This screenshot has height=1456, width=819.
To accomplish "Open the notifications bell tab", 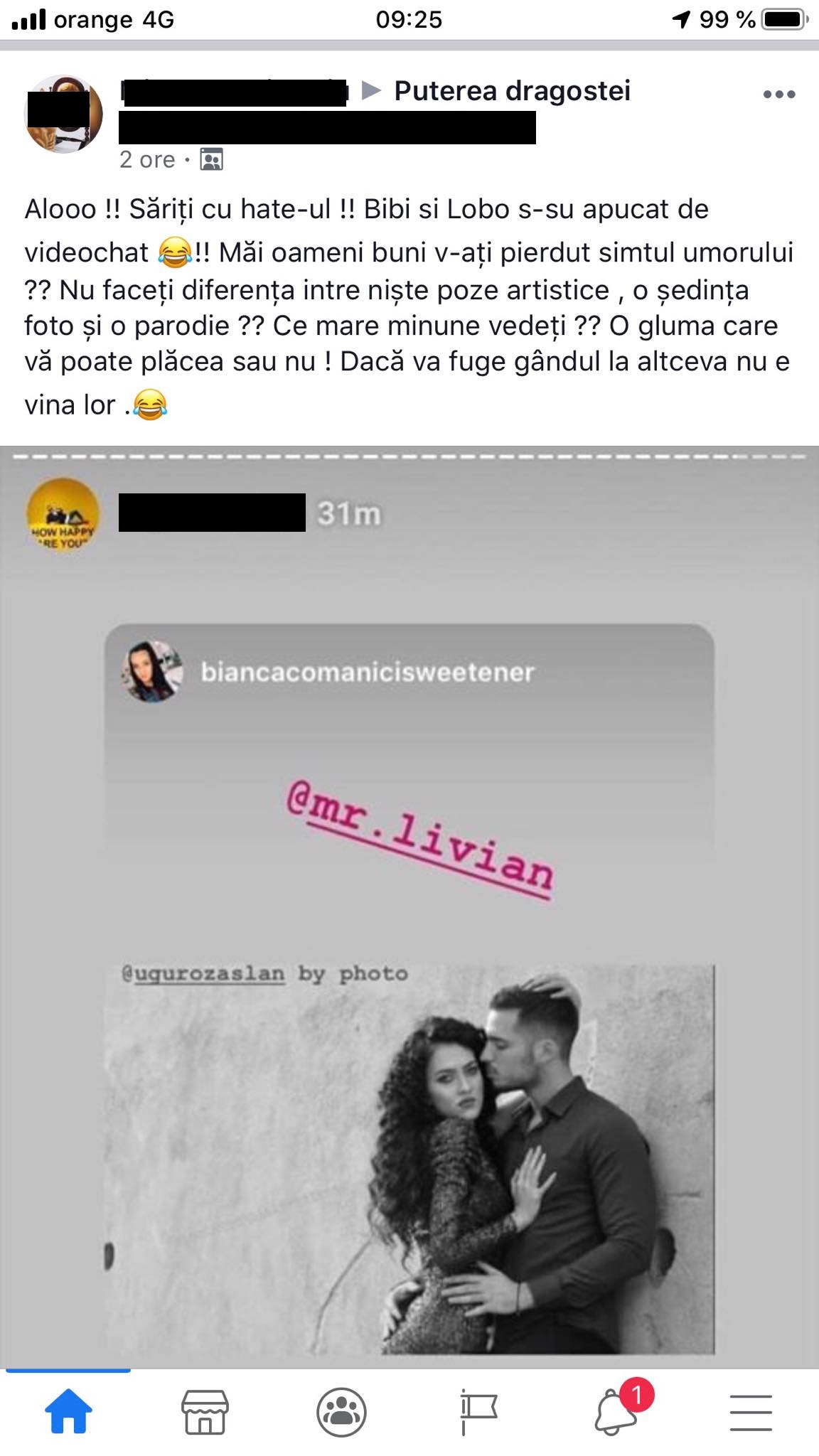I will (616, 1411).
